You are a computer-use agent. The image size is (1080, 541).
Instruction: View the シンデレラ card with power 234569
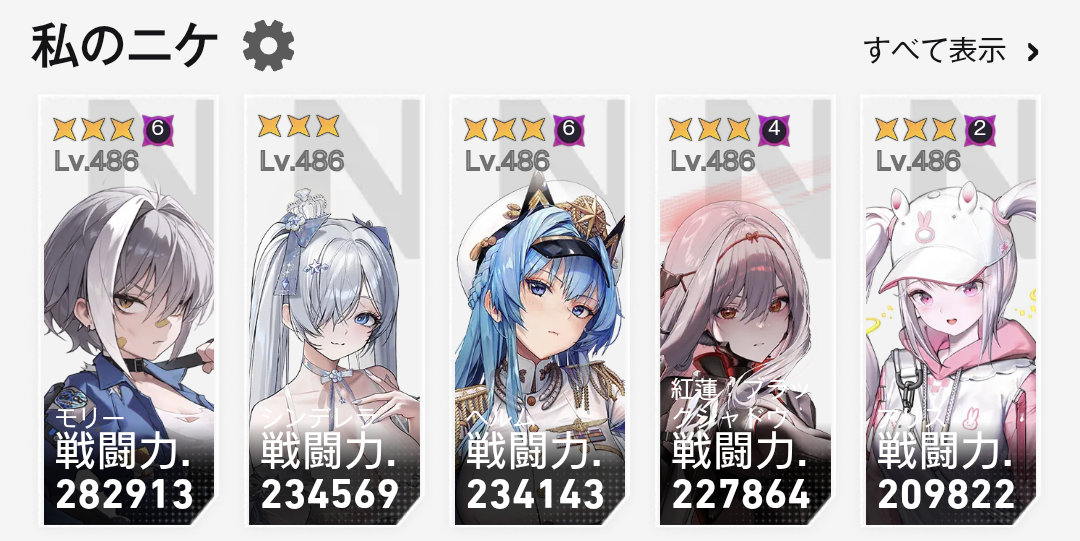coord(333,310)
